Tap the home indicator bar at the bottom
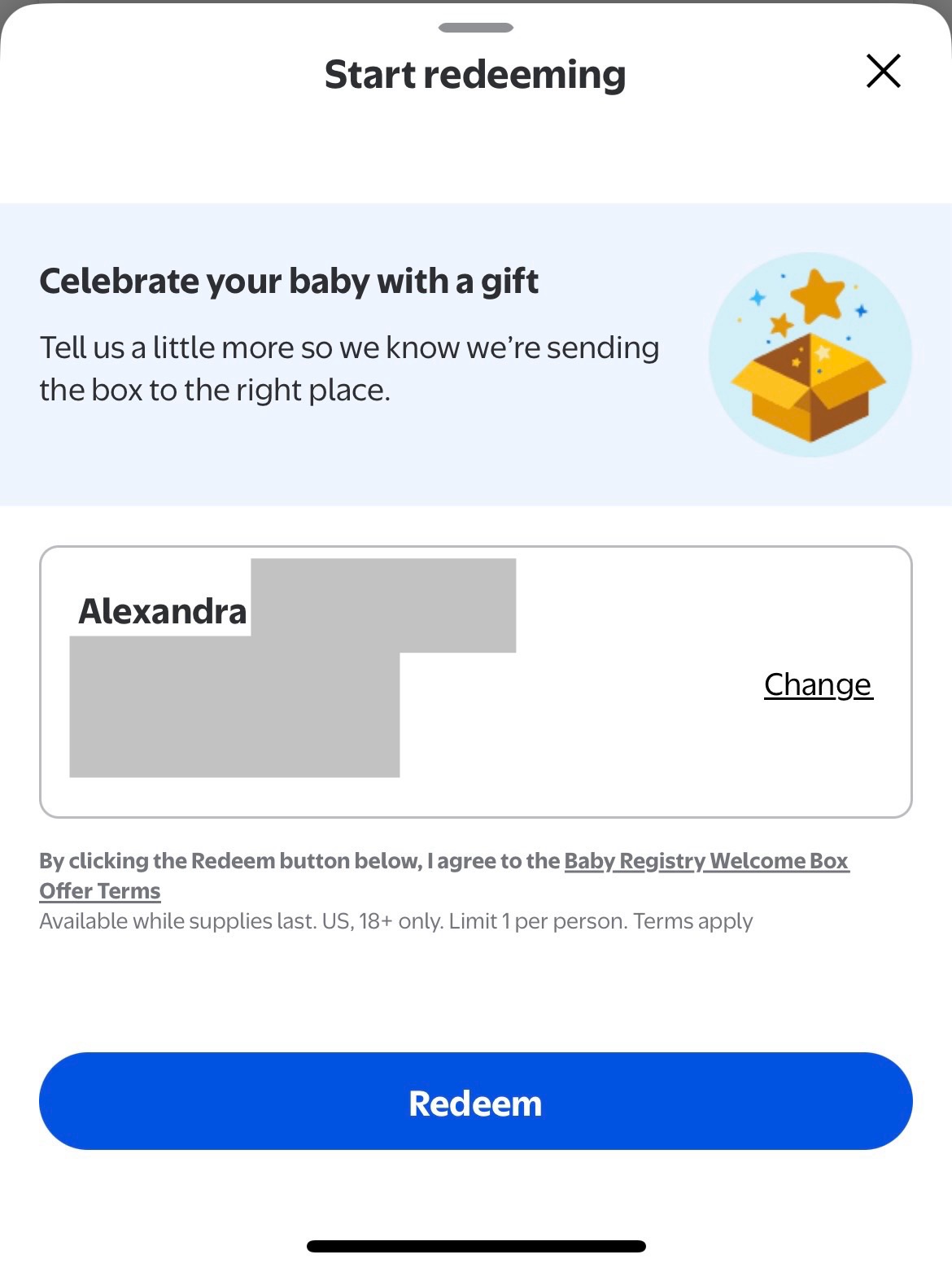 coord(475,1247)
